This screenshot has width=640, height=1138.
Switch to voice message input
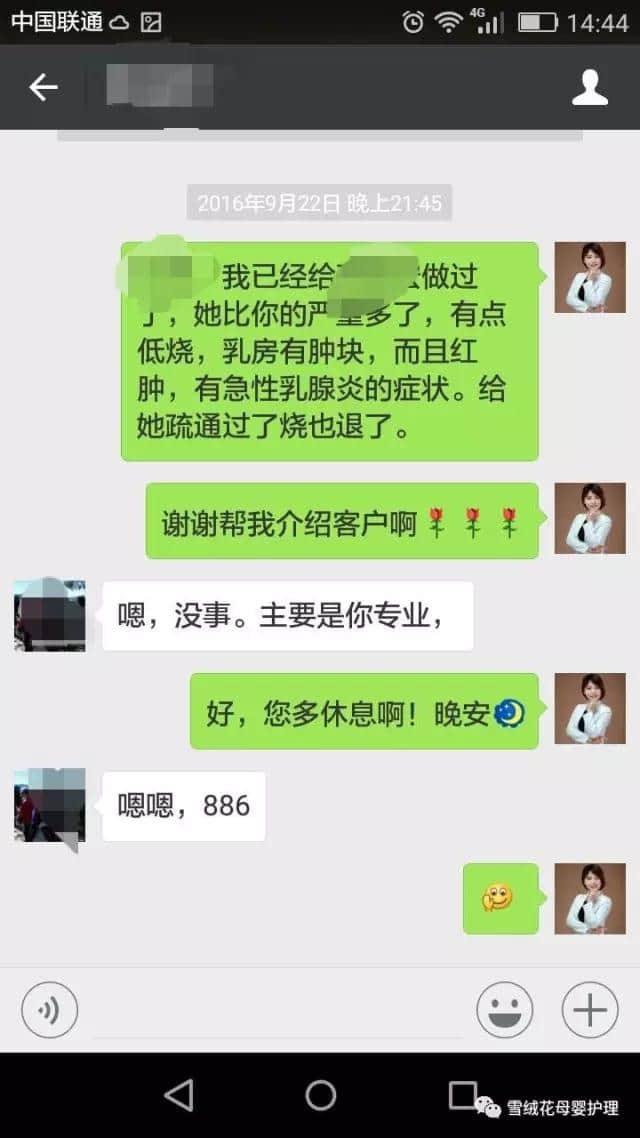coord(49,1010)
